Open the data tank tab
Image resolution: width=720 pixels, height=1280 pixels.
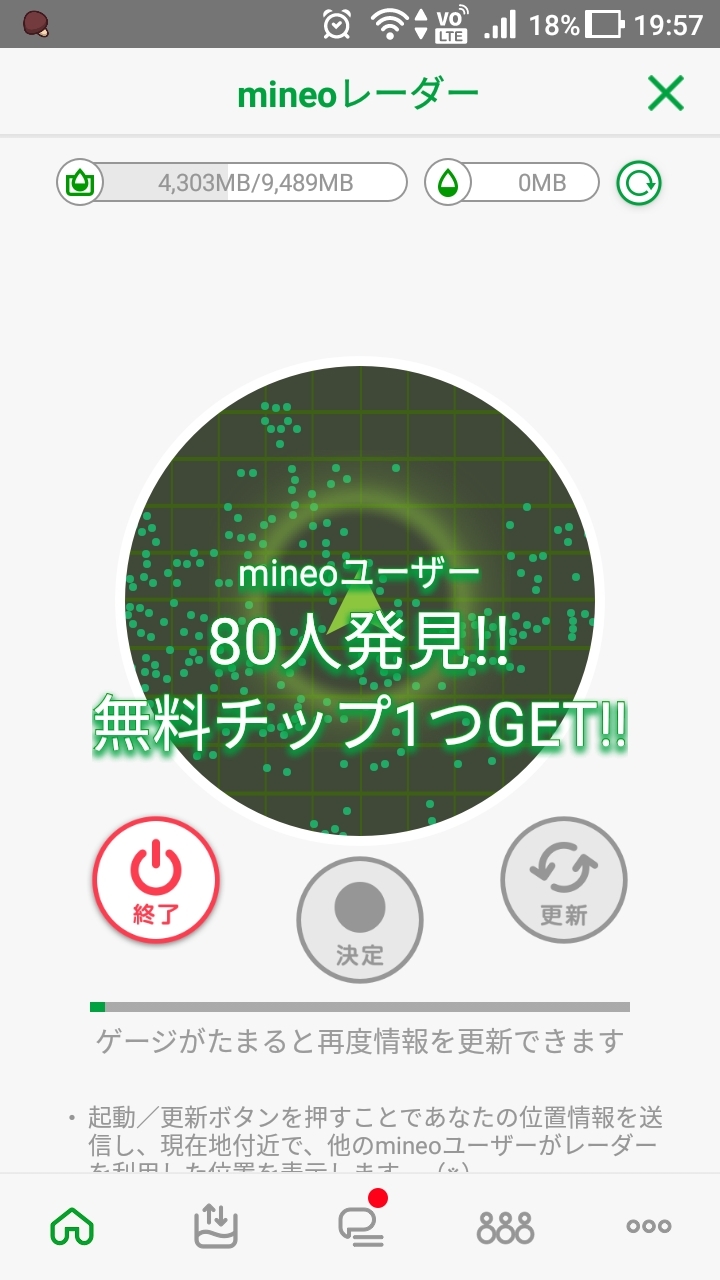tap(215, 1226)
